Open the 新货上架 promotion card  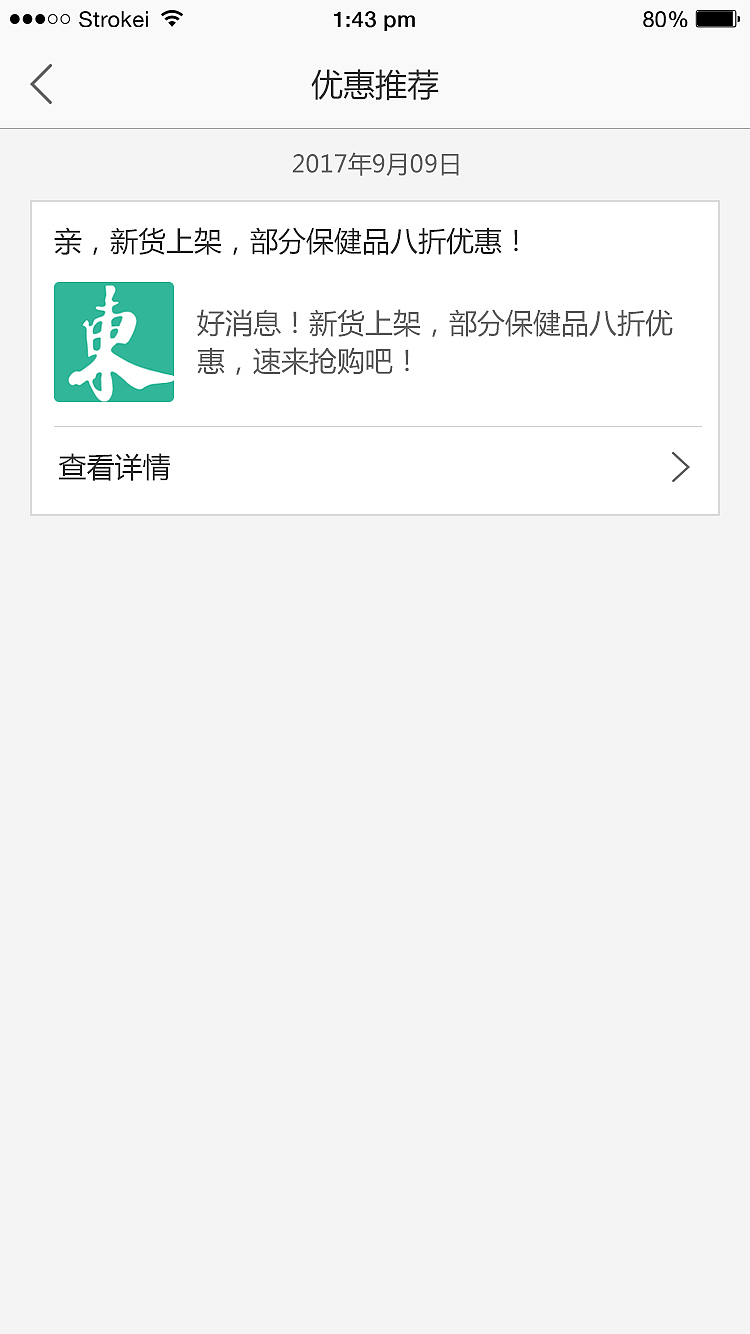click(375, 320)
